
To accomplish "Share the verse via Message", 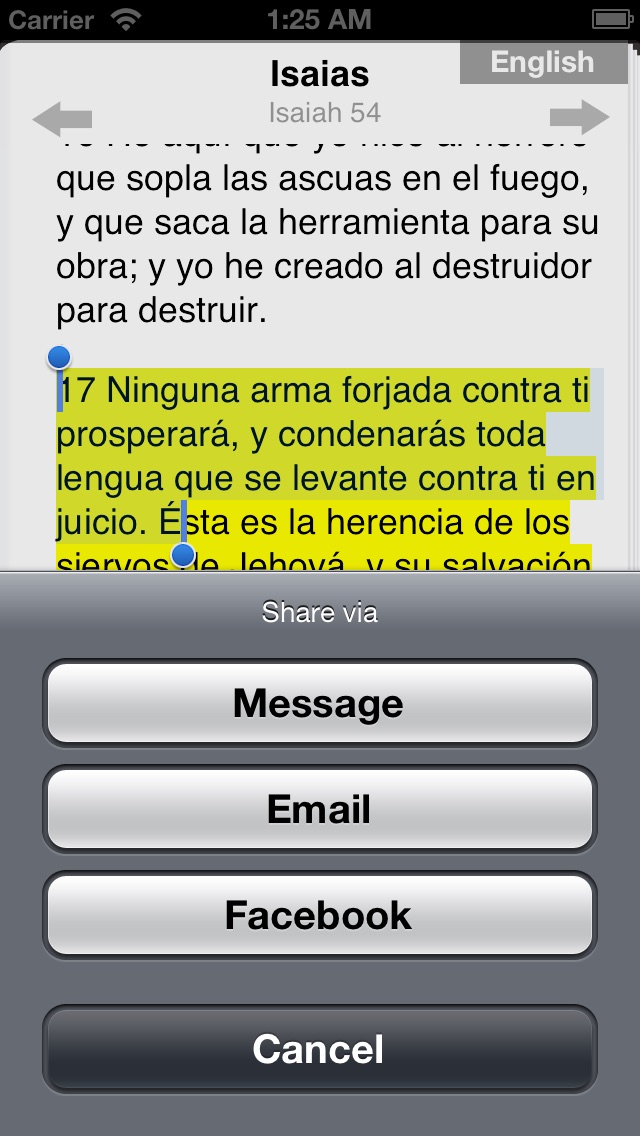I will coord(320,703).
